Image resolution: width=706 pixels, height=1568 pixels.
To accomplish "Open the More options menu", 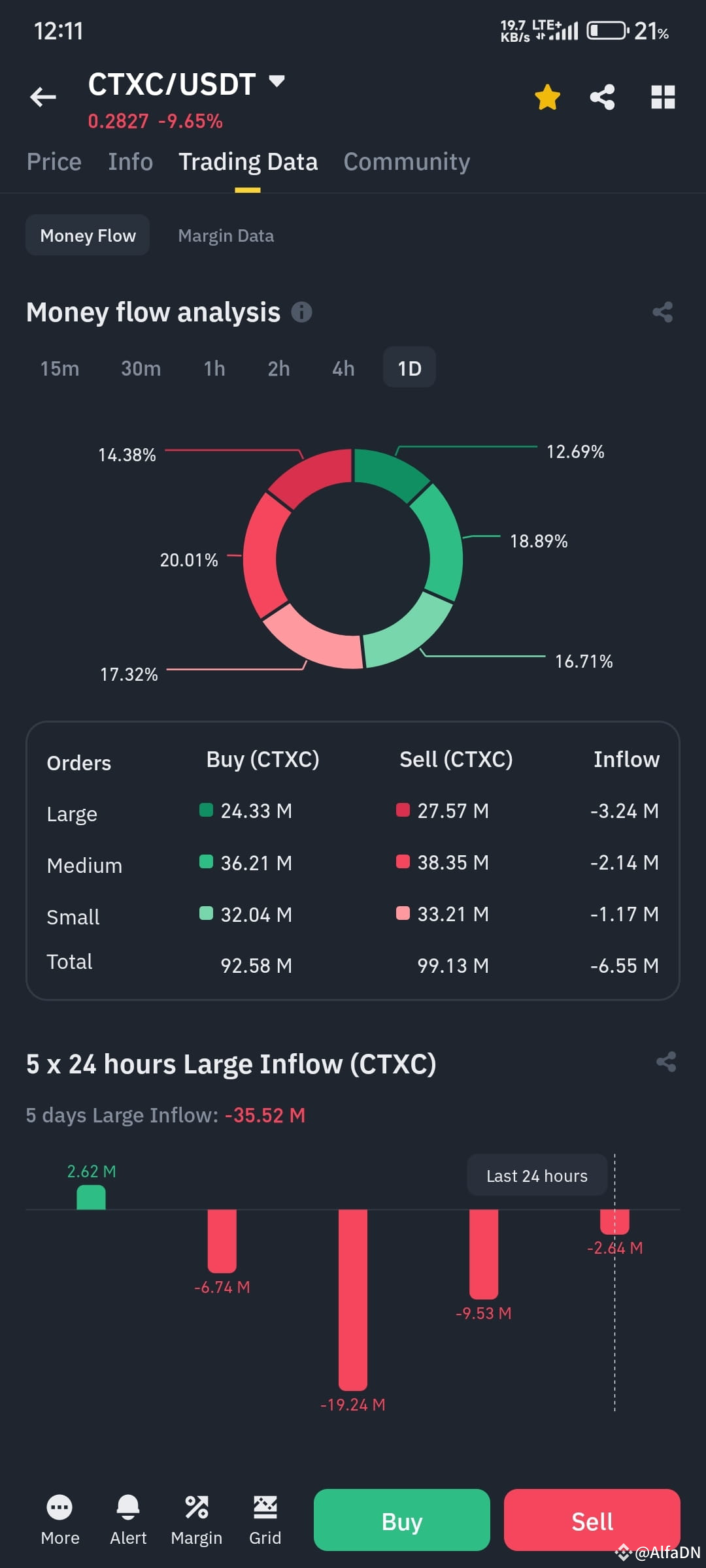I will coord(59,1516).
